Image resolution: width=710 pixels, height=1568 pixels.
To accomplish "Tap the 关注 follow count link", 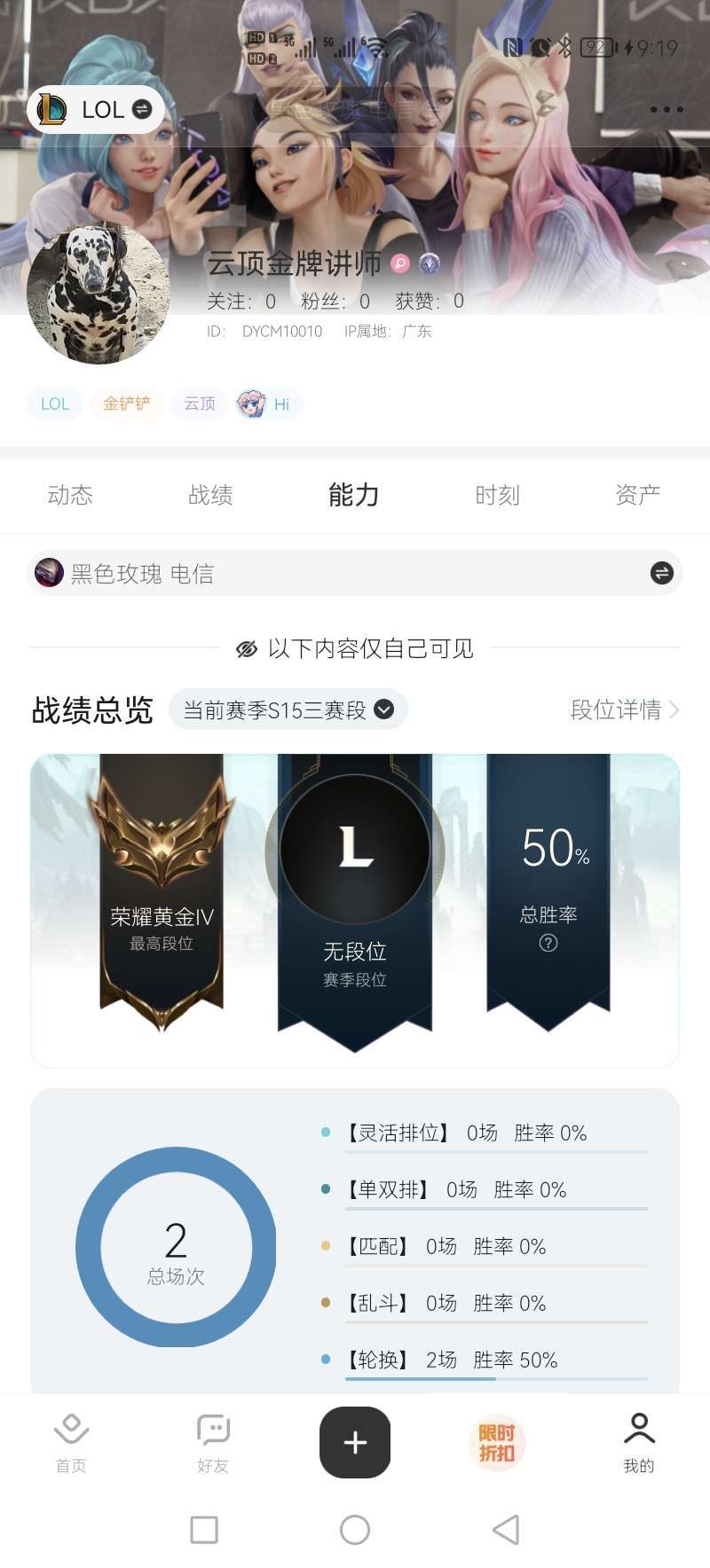I will 238,301.
